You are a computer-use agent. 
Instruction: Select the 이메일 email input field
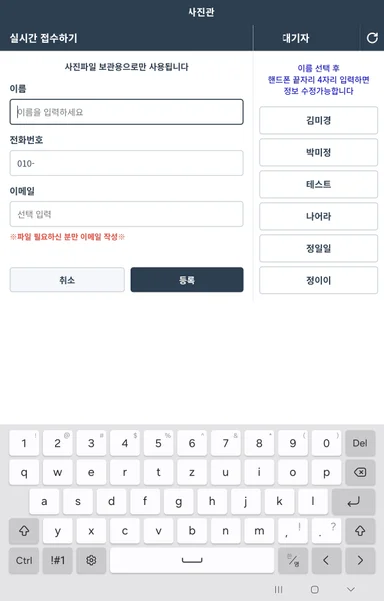126,214
